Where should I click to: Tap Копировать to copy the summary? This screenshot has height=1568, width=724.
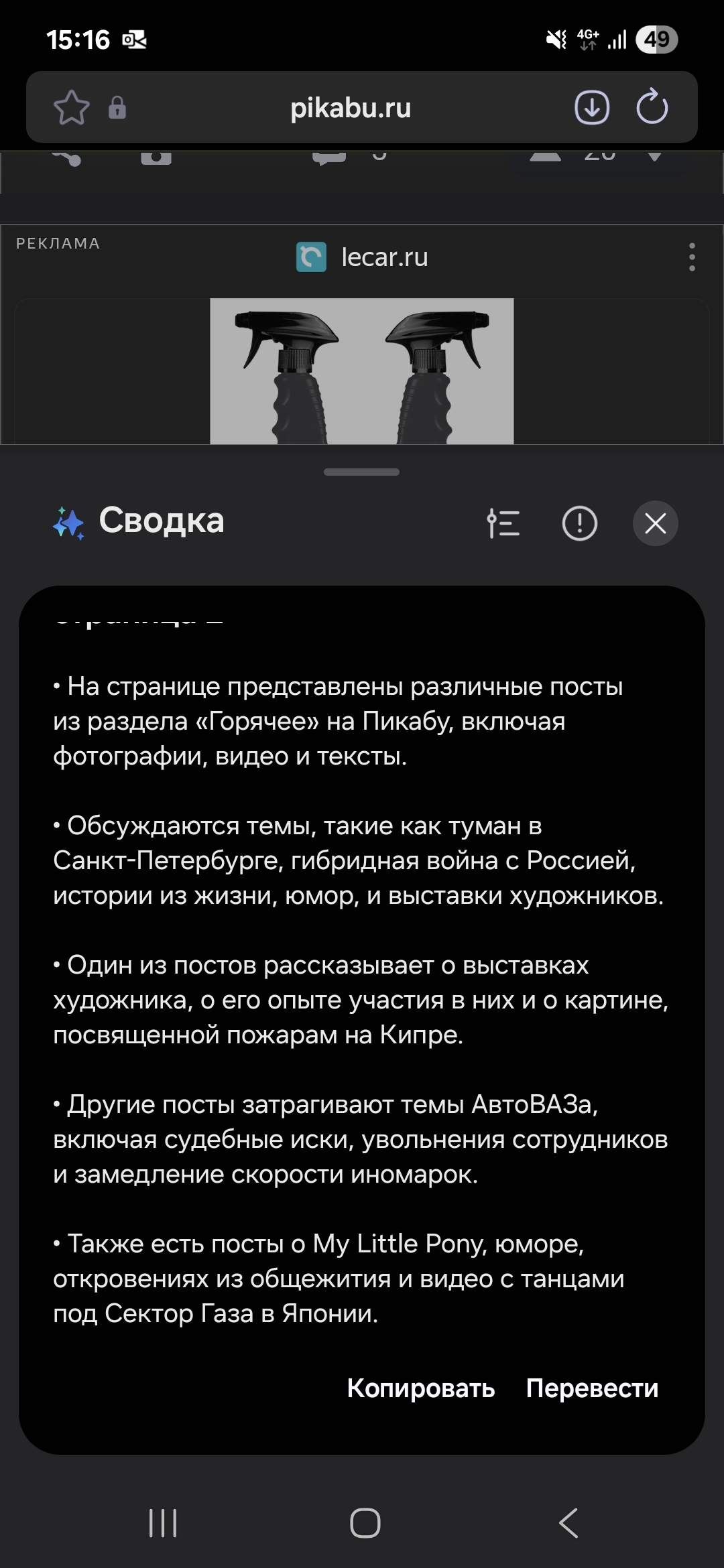click(421, 1388)
